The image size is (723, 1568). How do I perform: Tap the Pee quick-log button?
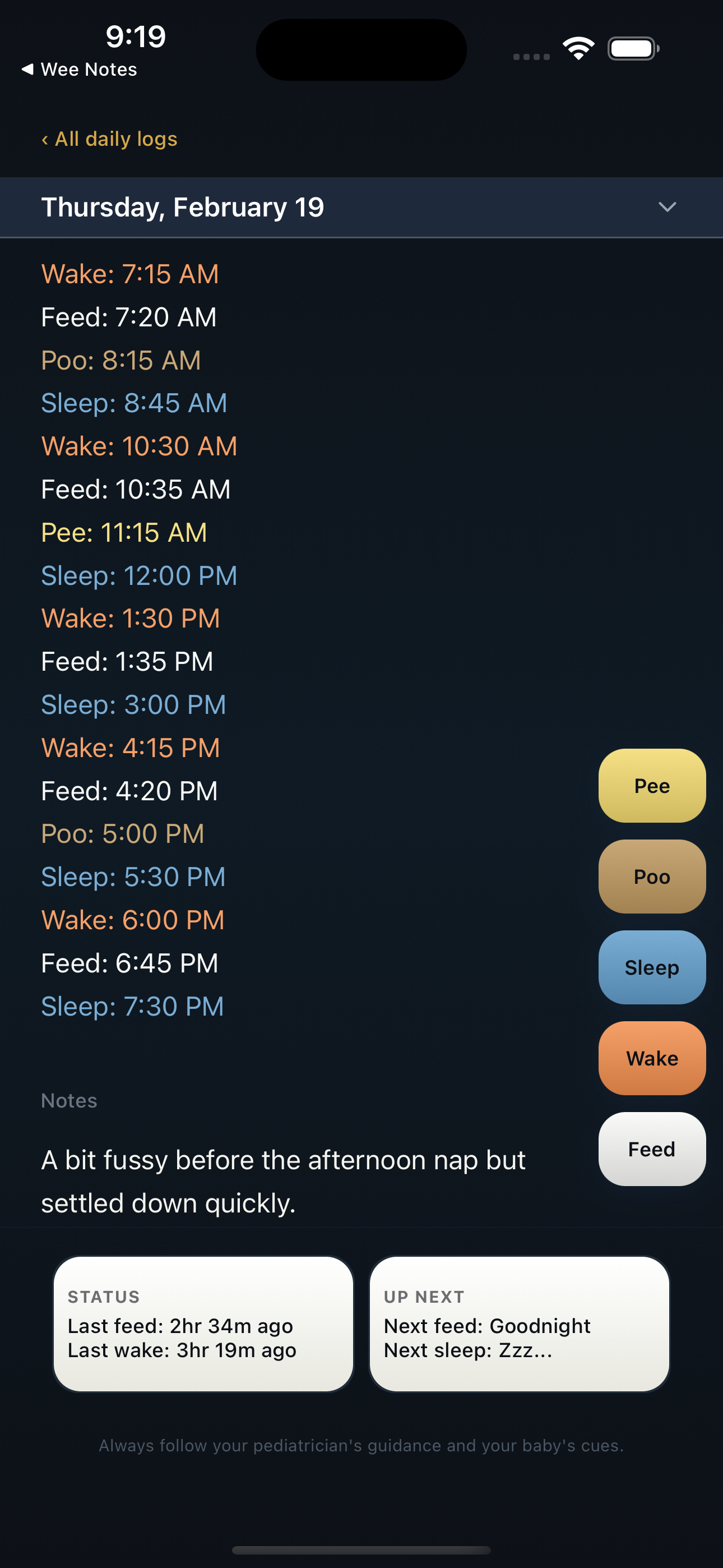pyautogui.click(x=651, y=786)
